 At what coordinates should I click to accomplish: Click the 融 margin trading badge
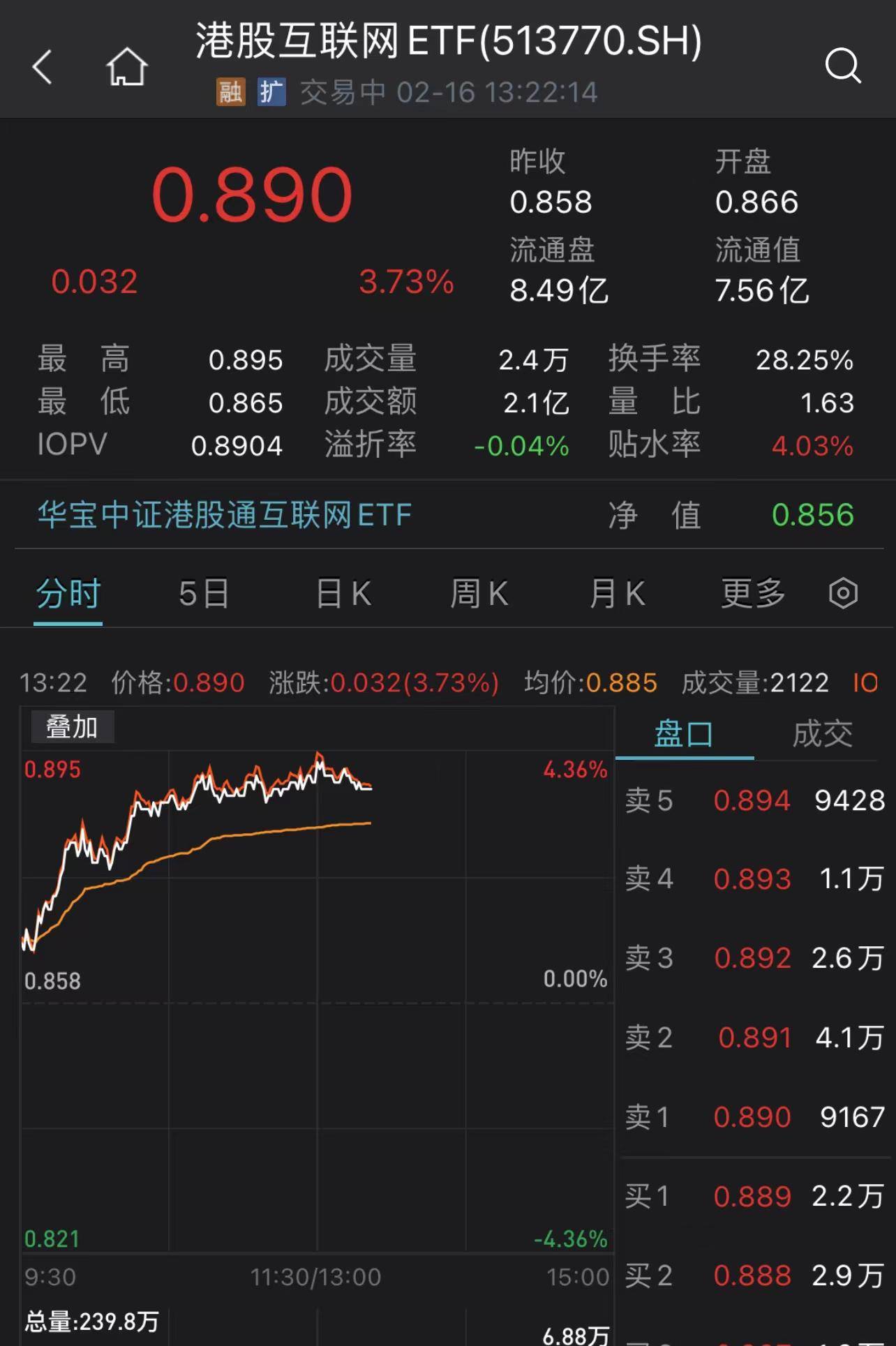[x=230, y=91]
